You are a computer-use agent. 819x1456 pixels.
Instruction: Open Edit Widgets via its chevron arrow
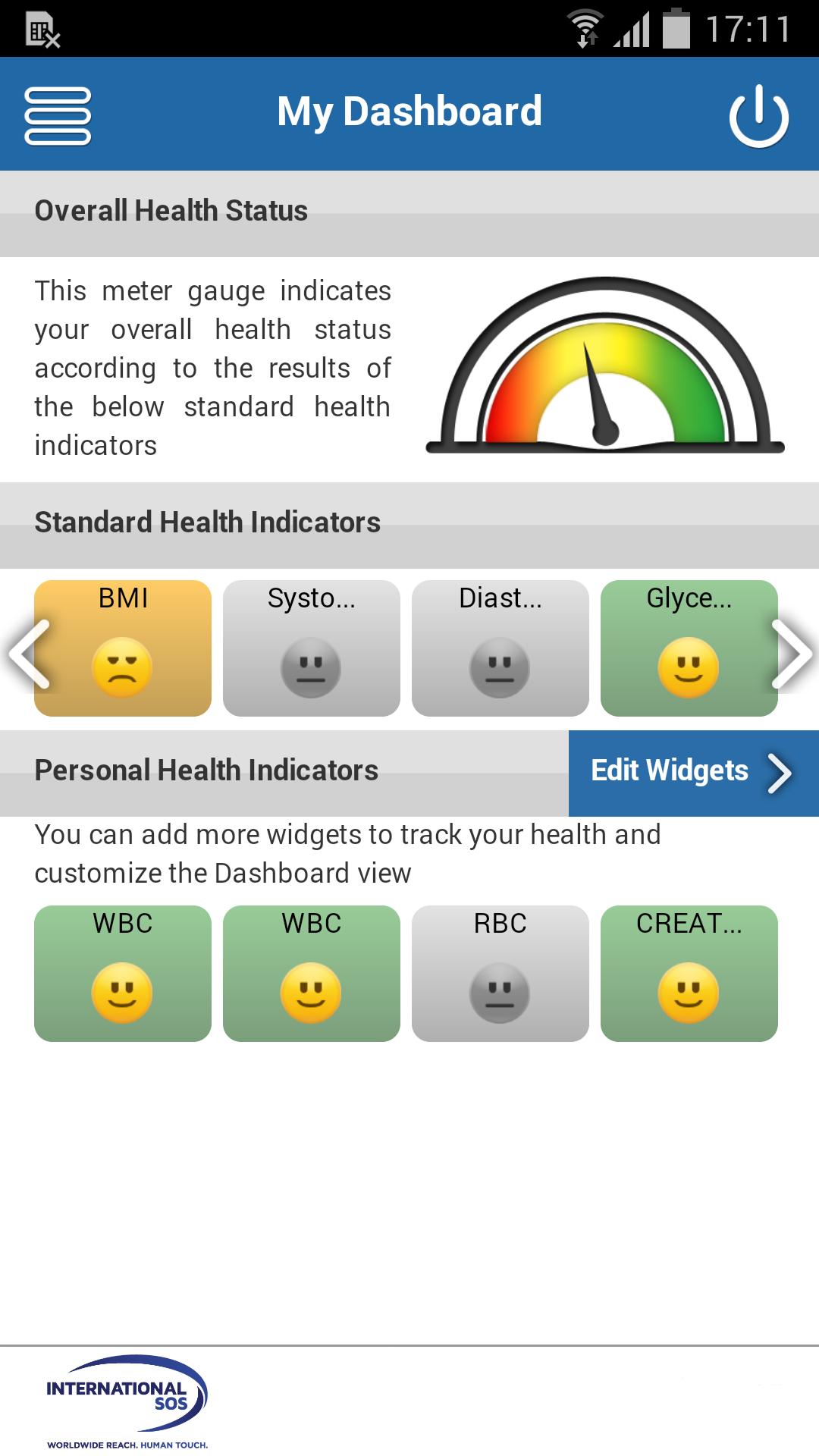(780, 771)
